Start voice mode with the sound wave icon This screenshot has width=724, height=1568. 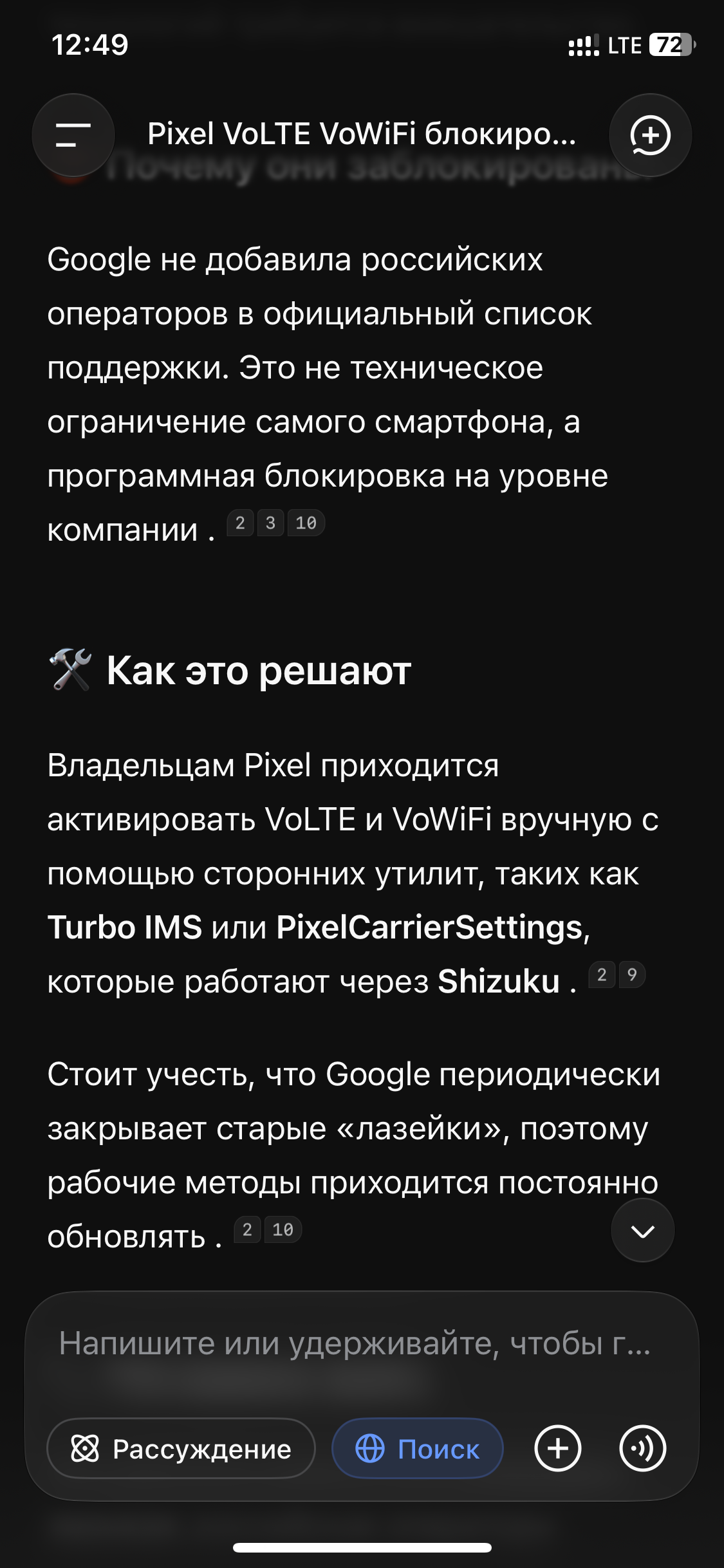tap(642, 1448)
